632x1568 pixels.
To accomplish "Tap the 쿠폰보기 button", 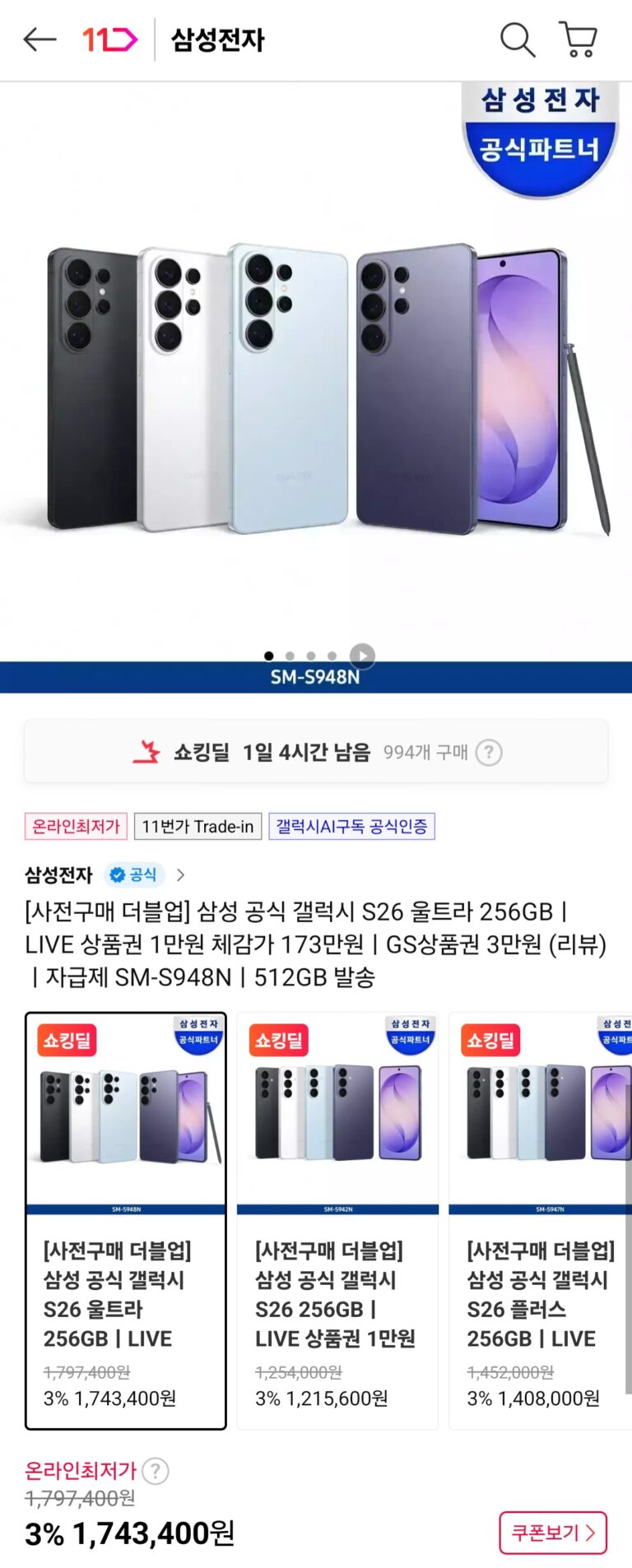I will [552, 1533].
